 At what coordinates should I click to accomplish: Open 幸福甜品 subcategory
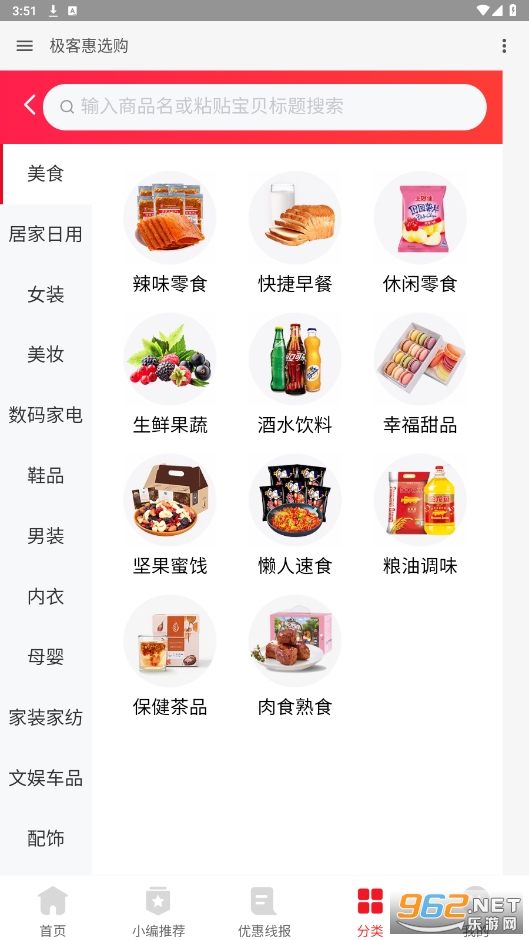[x=420, y=374]
